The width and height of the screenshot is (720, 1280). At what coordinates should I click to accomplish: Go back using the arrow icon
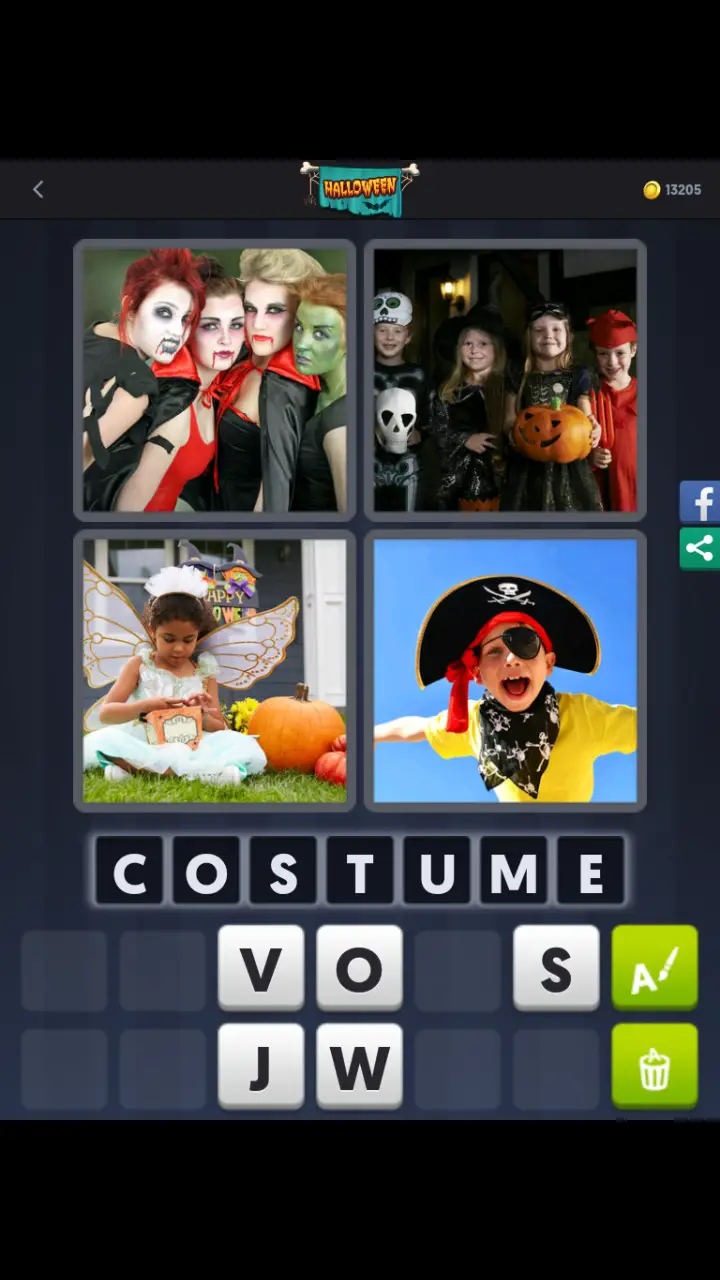click(x=38, y=189)
